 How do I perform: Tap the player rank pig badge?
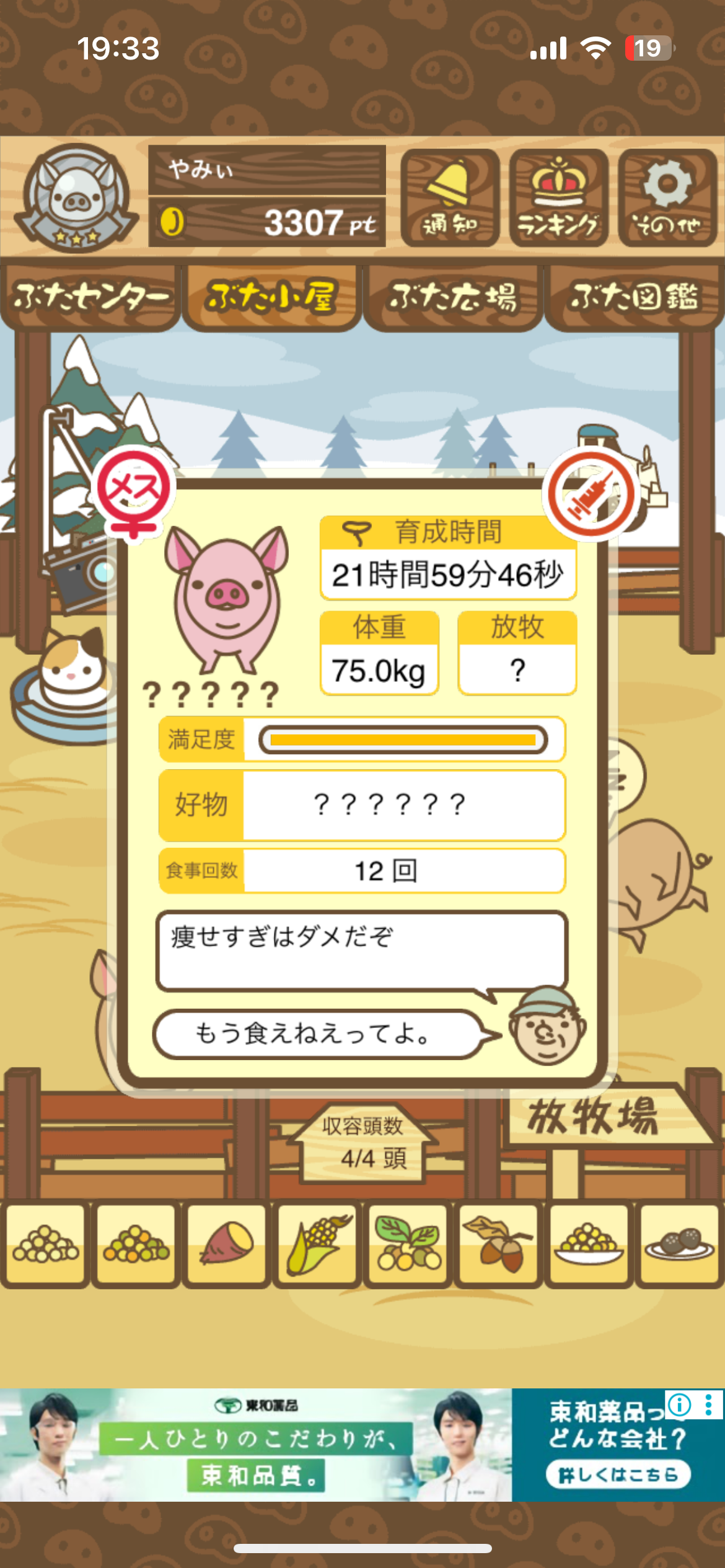(x=76, y=198)
